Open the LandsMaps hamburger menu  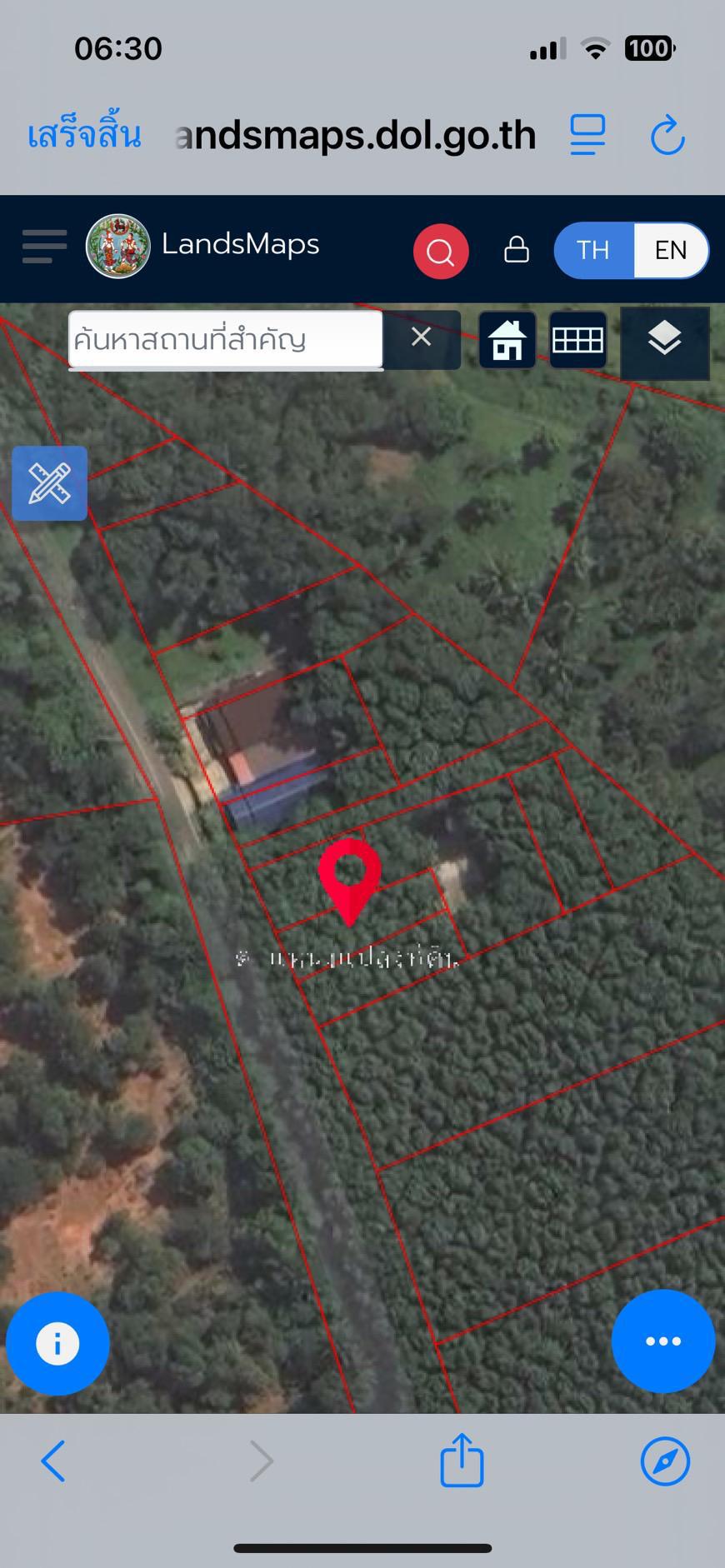point(44,247)
